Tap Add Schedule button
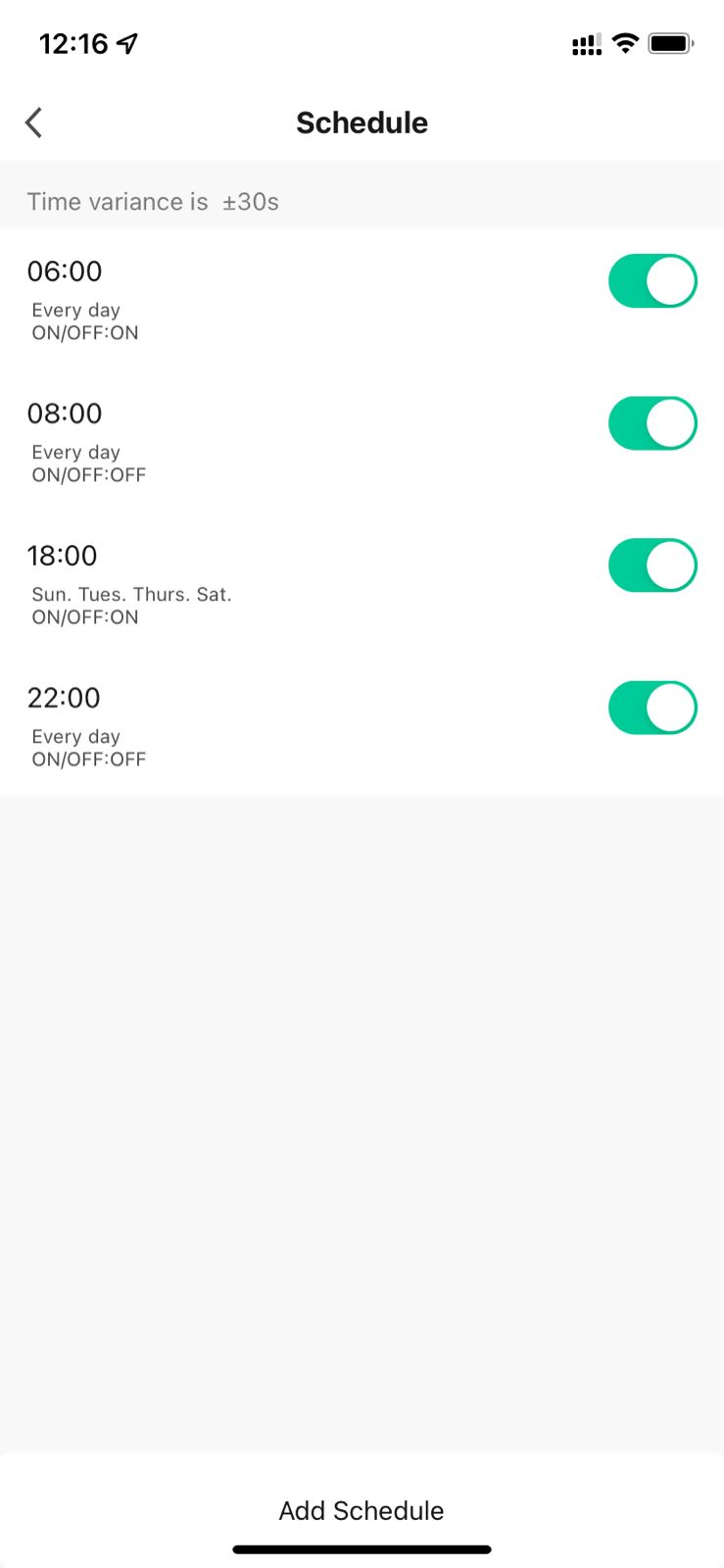 point(362,1510)
